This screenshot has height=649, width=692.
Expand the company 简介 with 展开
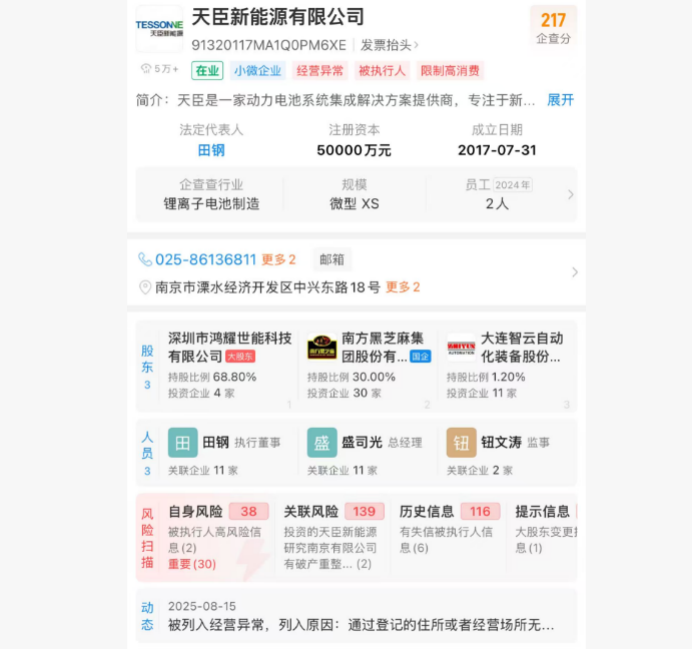click(560, 100)
